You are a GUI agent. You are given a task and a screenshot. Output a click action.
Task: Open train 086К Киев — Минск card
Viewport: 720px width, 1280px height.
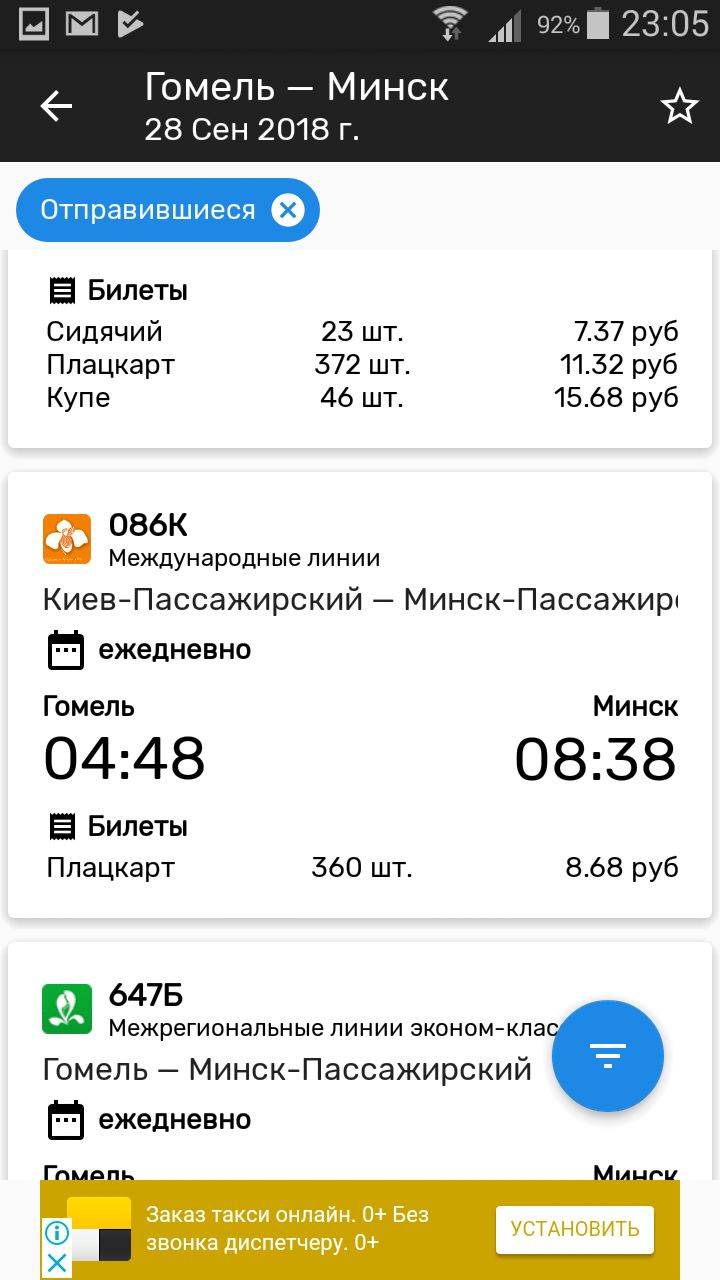[360, 695]
